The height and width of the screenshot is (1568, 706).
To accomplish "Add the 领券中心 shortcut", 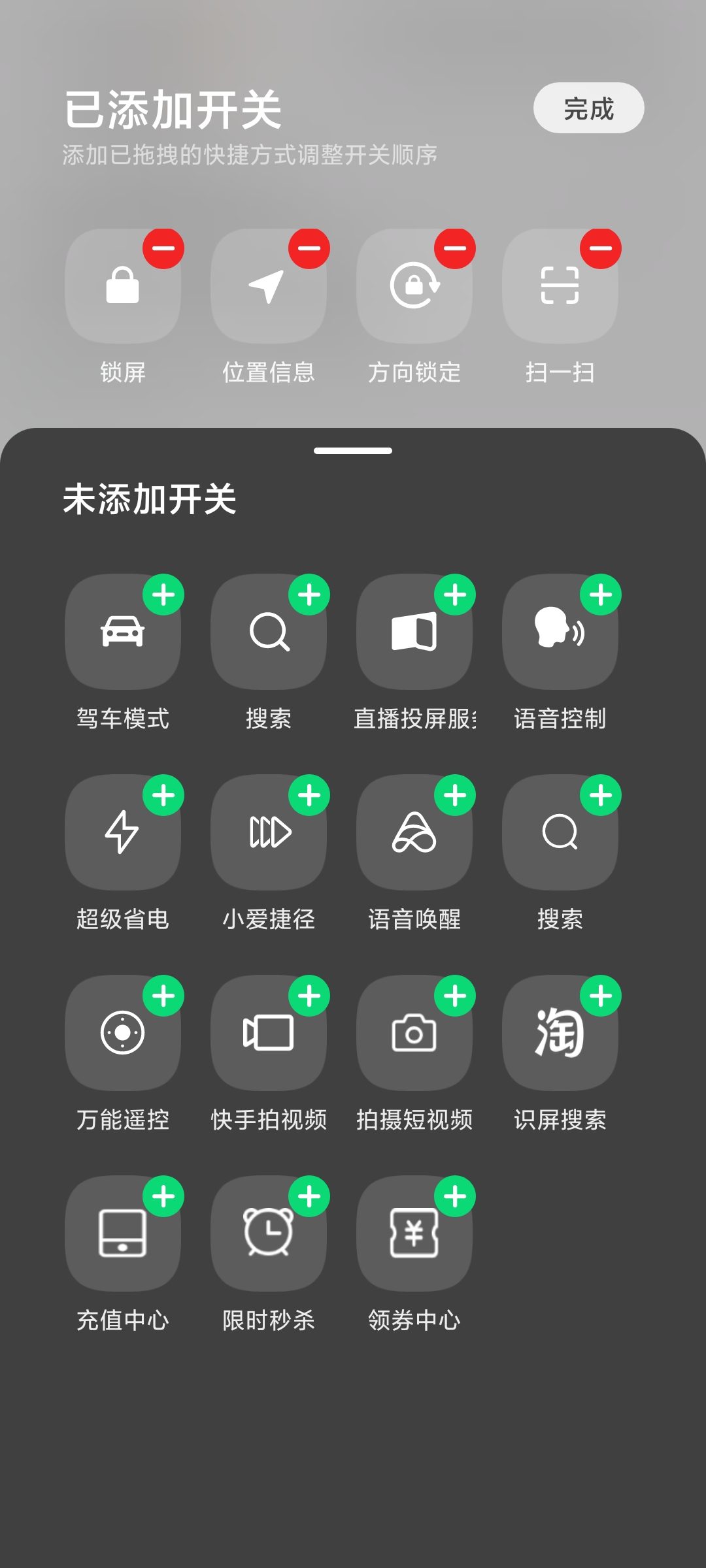I will 455,1197.
